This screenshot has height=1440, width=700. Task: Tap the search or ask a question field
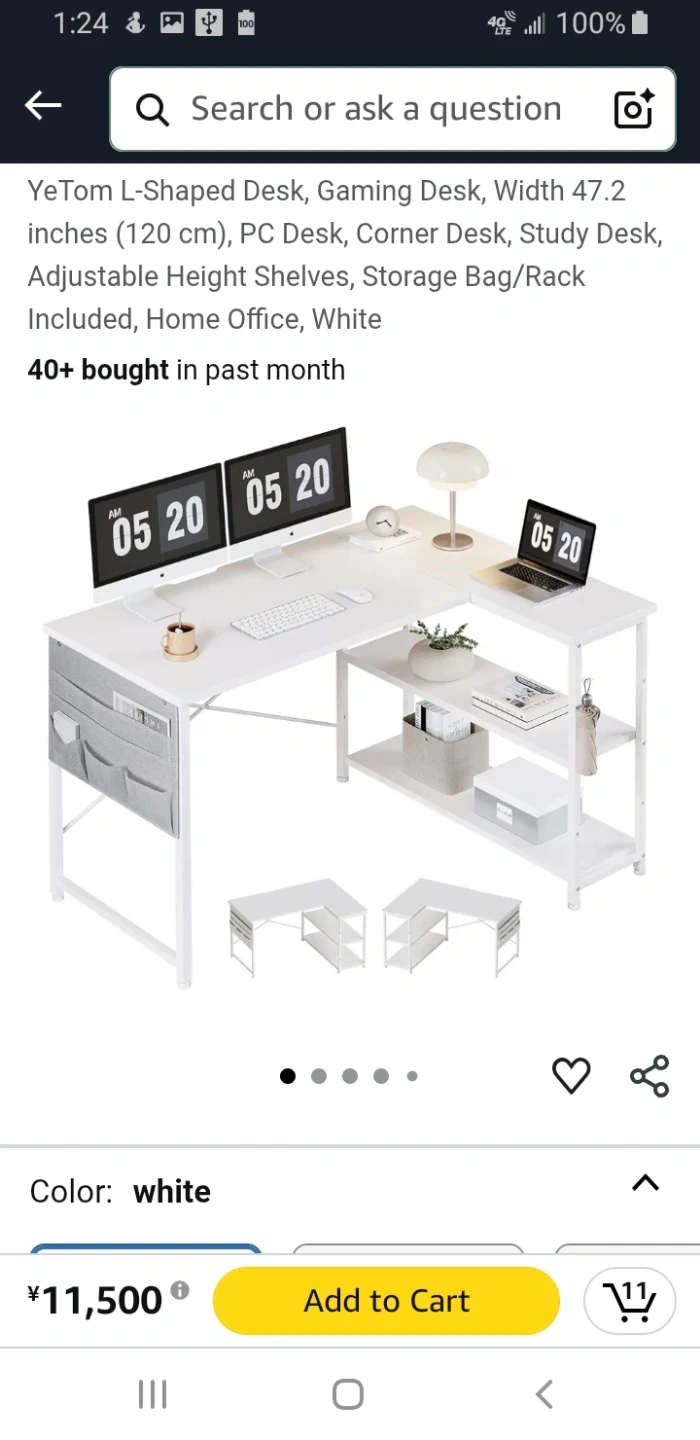click(375, 109)
